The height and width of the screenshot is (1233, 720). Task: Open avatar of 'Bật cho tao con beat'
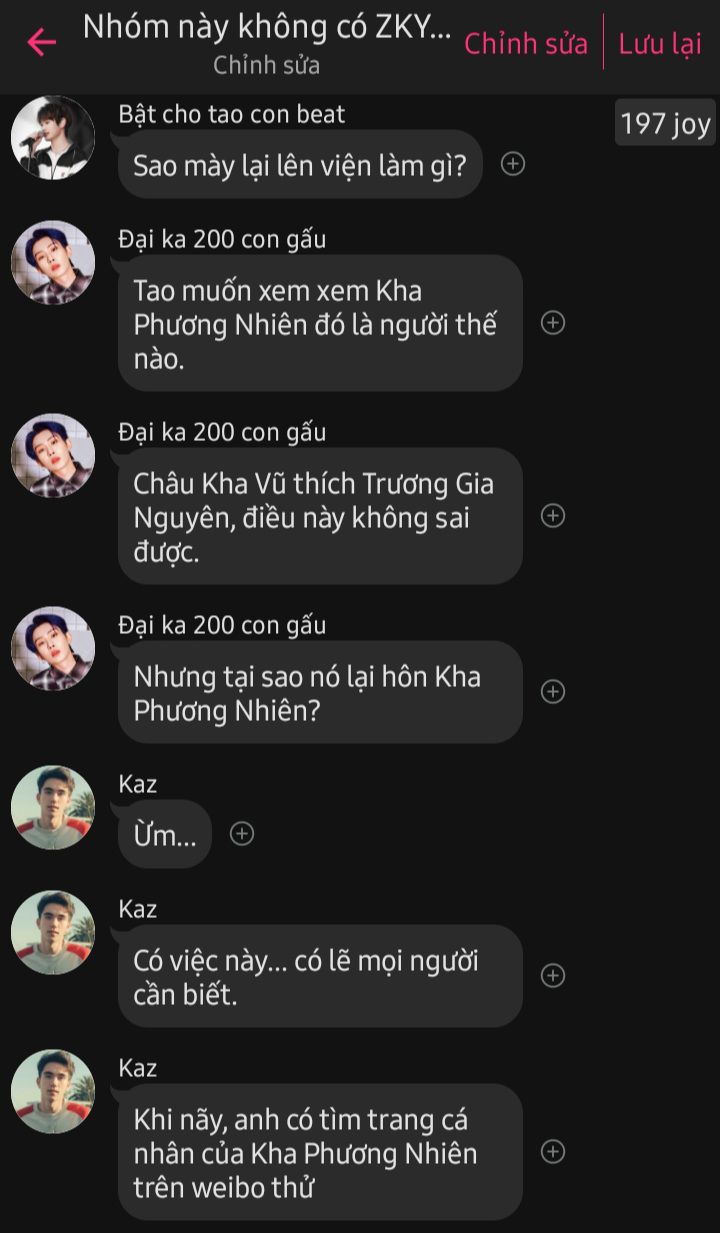53,138
